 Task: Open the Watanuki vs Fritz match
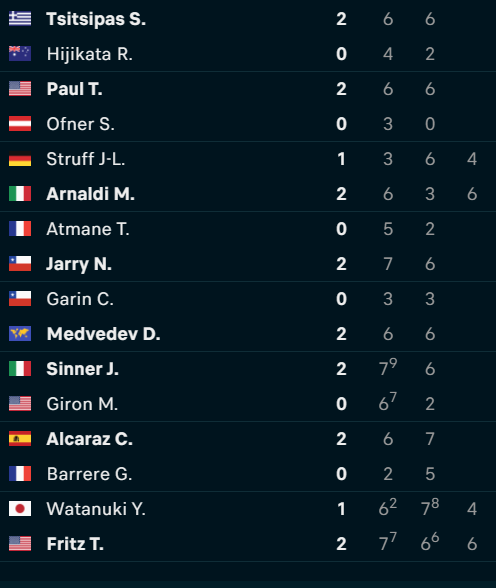pos(248,526)
